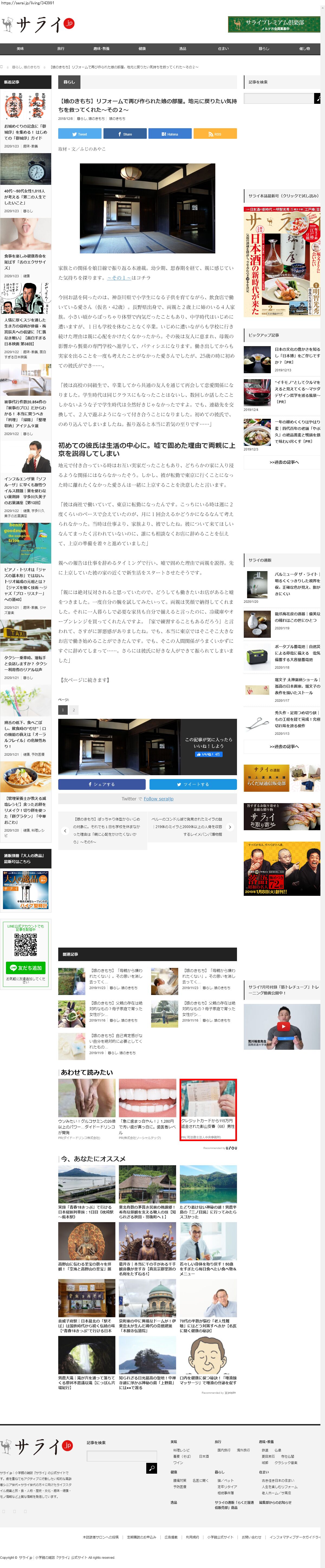Go to page 2 of the article
Screen dimensions: 325x1568
[74, 710]
